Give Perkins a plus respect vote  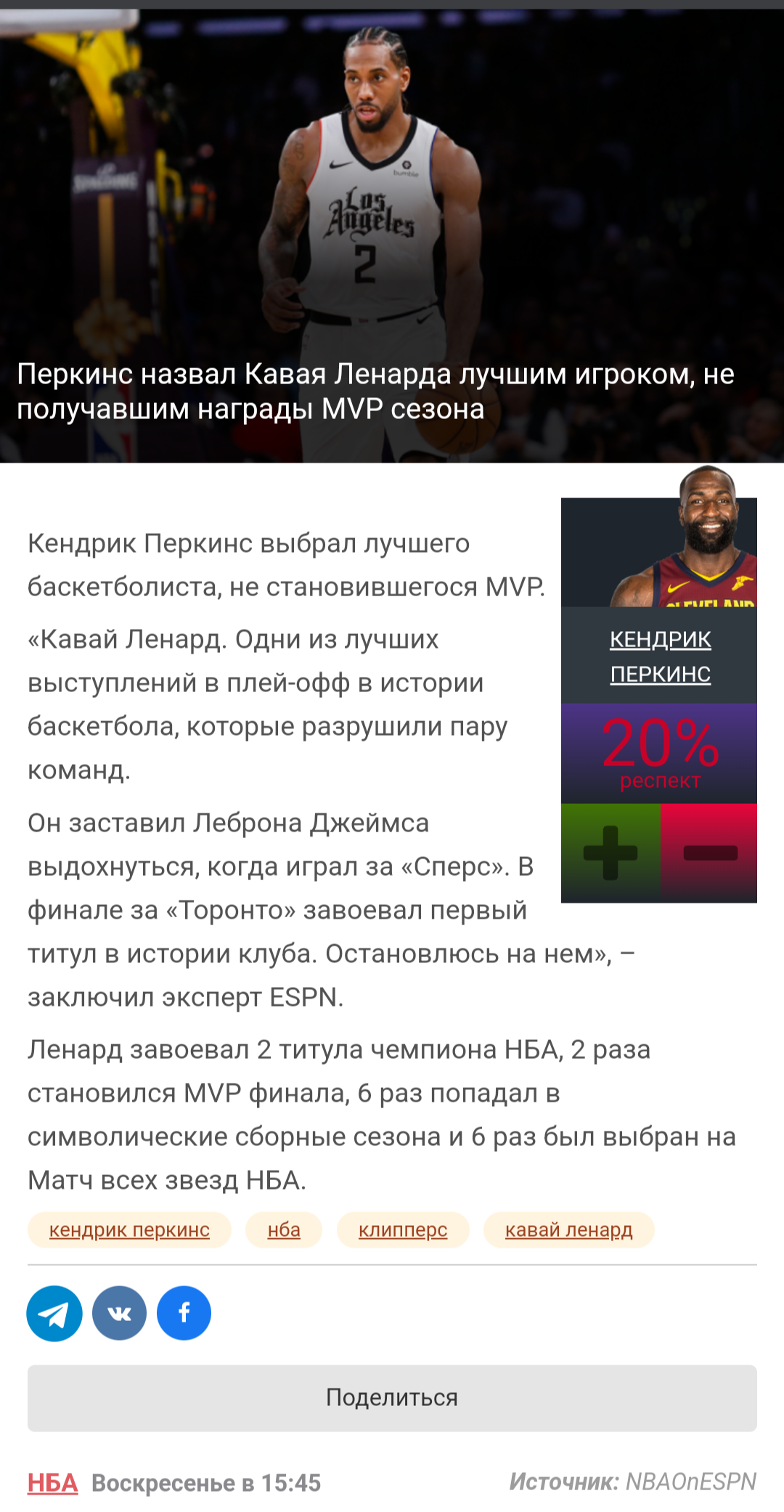point(611,853)
